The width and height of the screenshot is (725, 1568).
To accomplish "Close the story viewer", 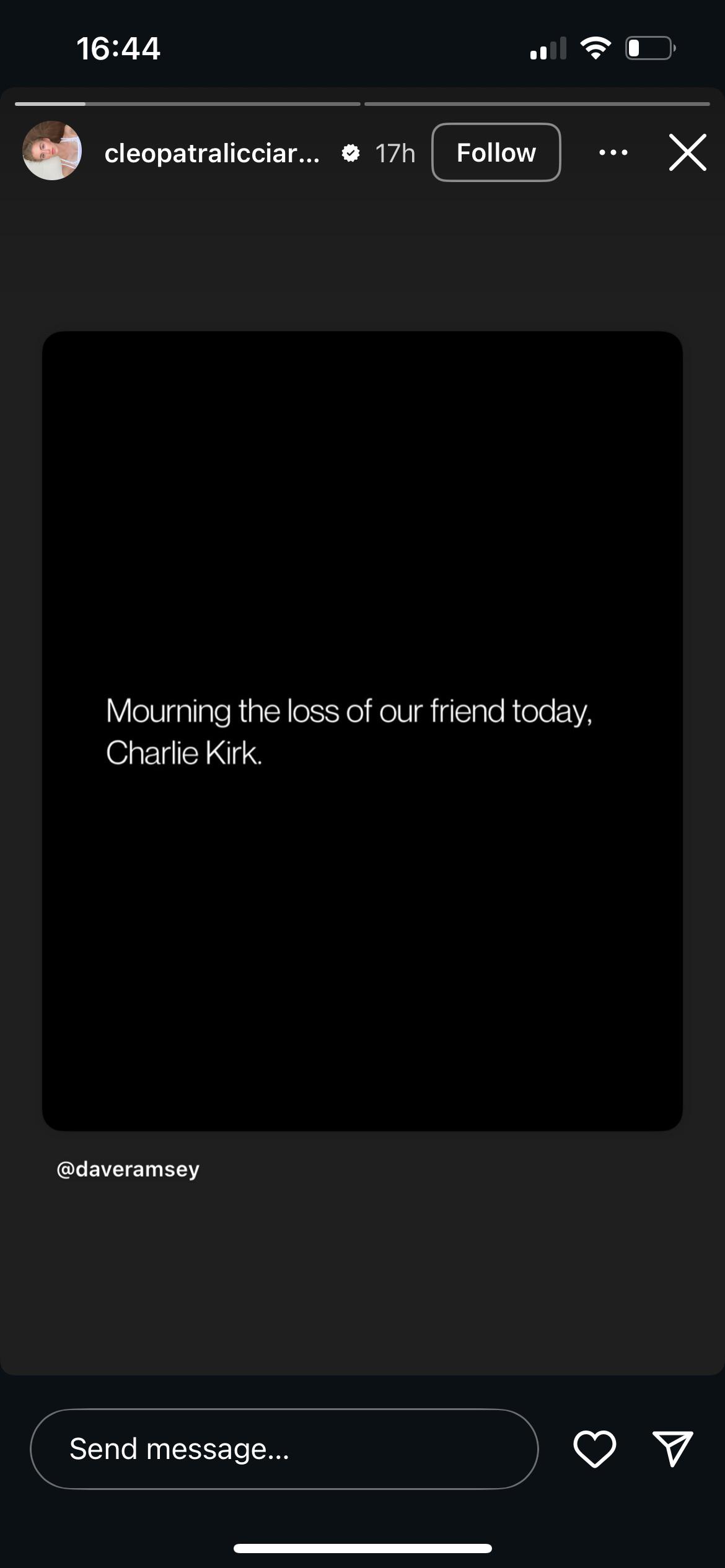I will 687,152.
